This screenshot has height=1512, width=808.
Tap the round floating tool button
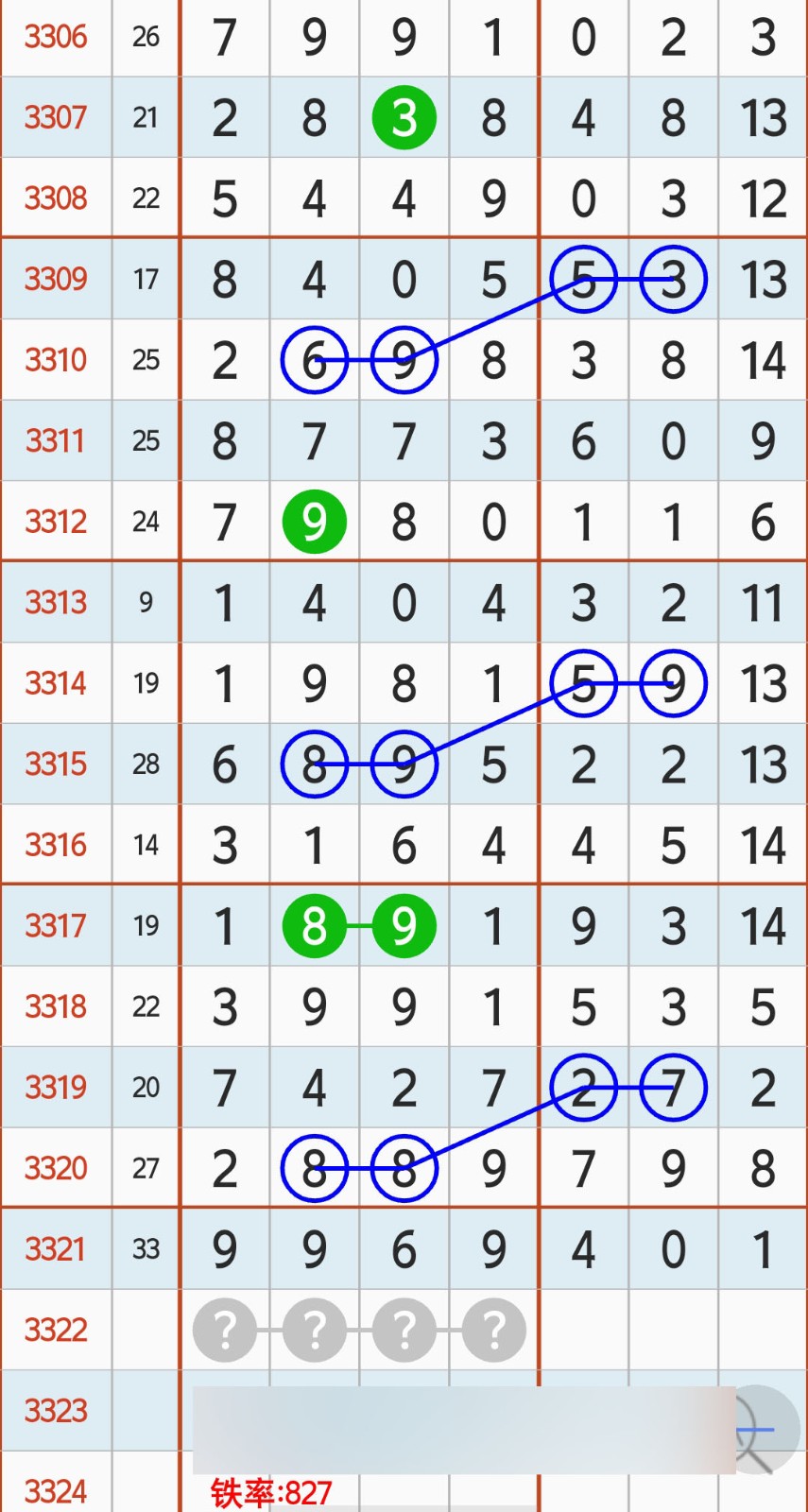pos(763,1431)
